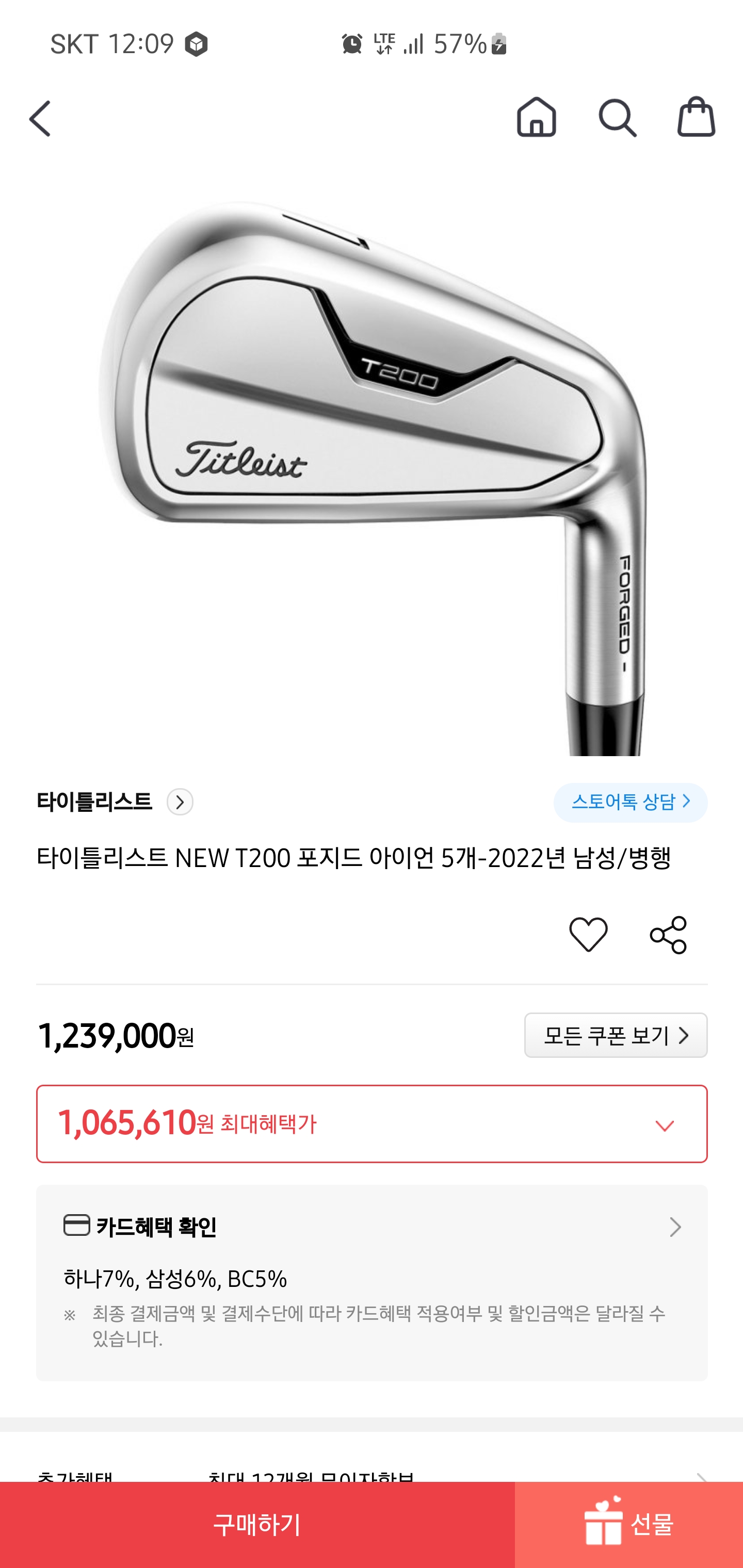Go back to the previous page
743x1568 pixels.
click(x=40, y=118)
